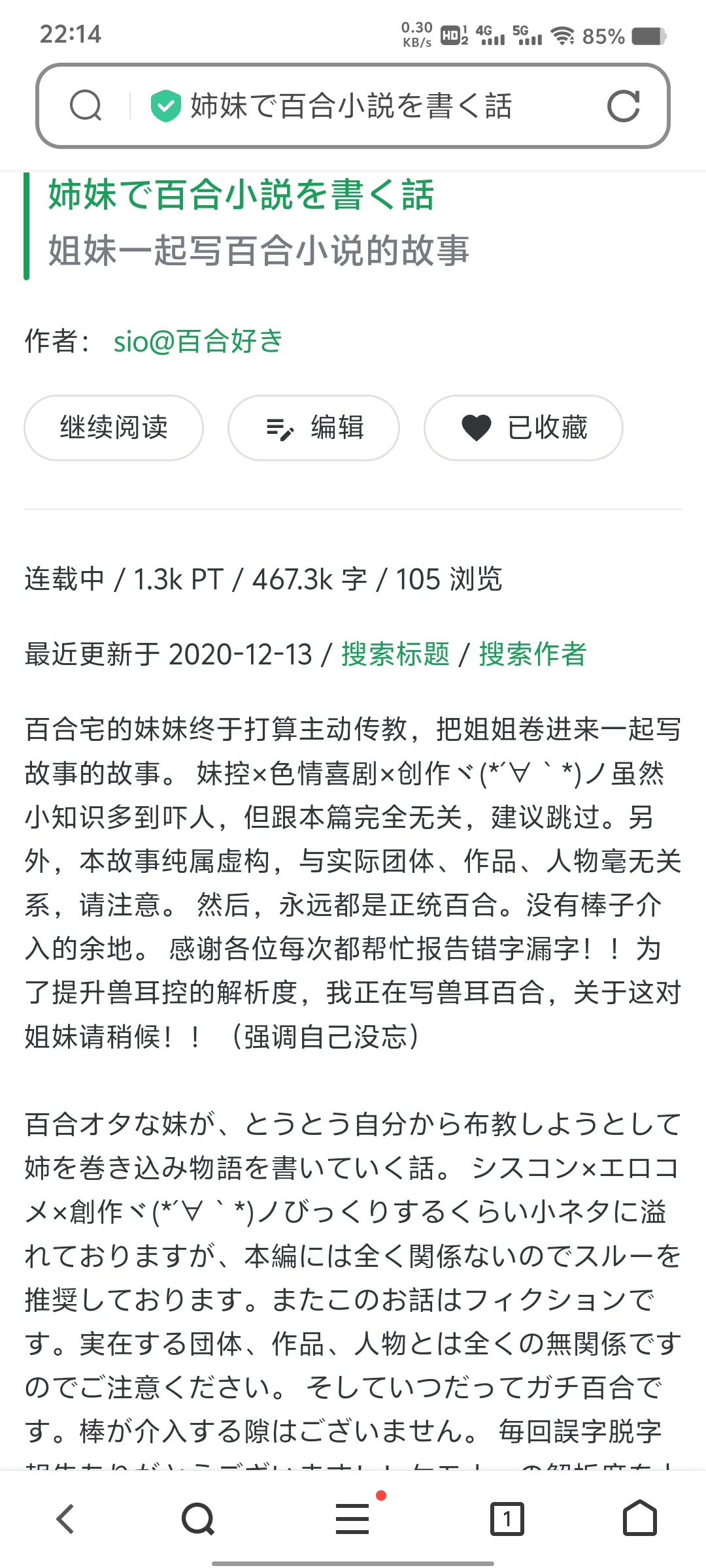The height and width of the screenshot is (1568, 706).
Task: Open the 搜索标题 link
Action: click(395, 654)
